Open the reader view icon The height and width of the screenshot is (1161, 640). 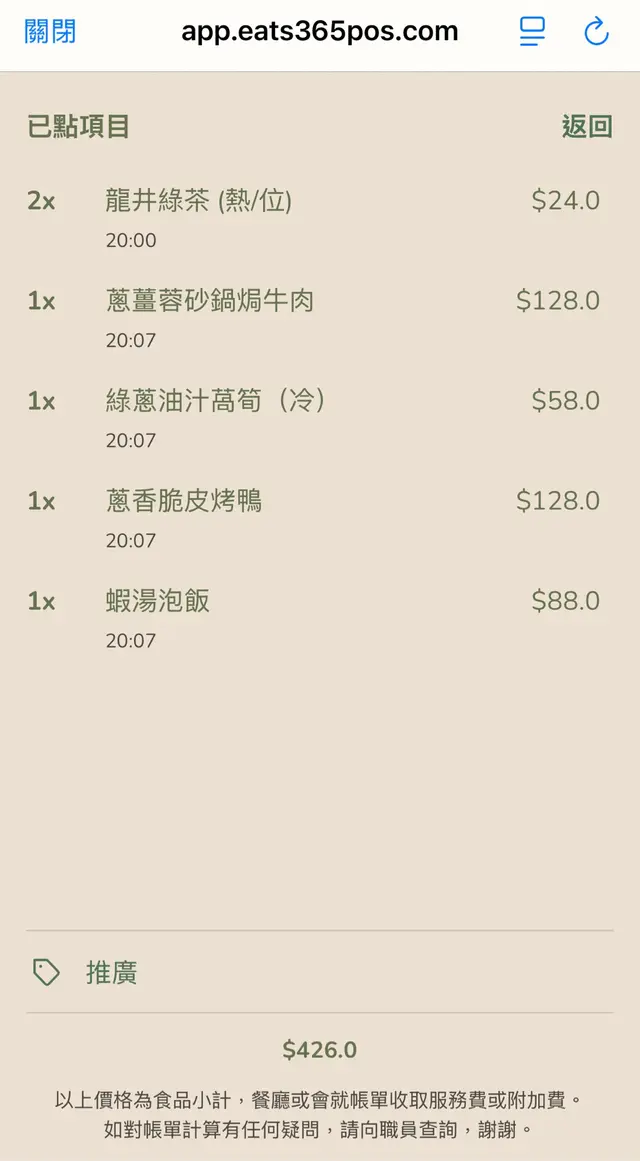(x=532, y=32)
